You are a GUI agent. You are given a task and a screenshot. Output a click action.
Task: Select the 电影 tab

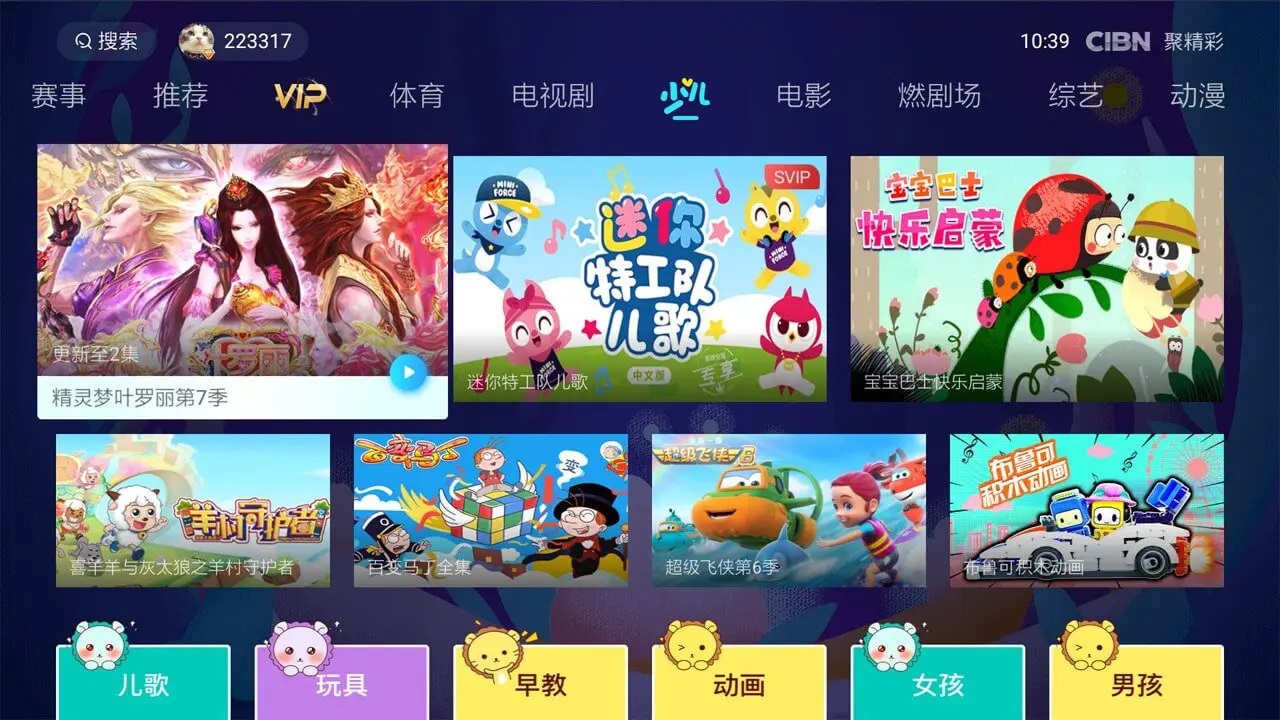pyautogui.click(x=804, y=96)
